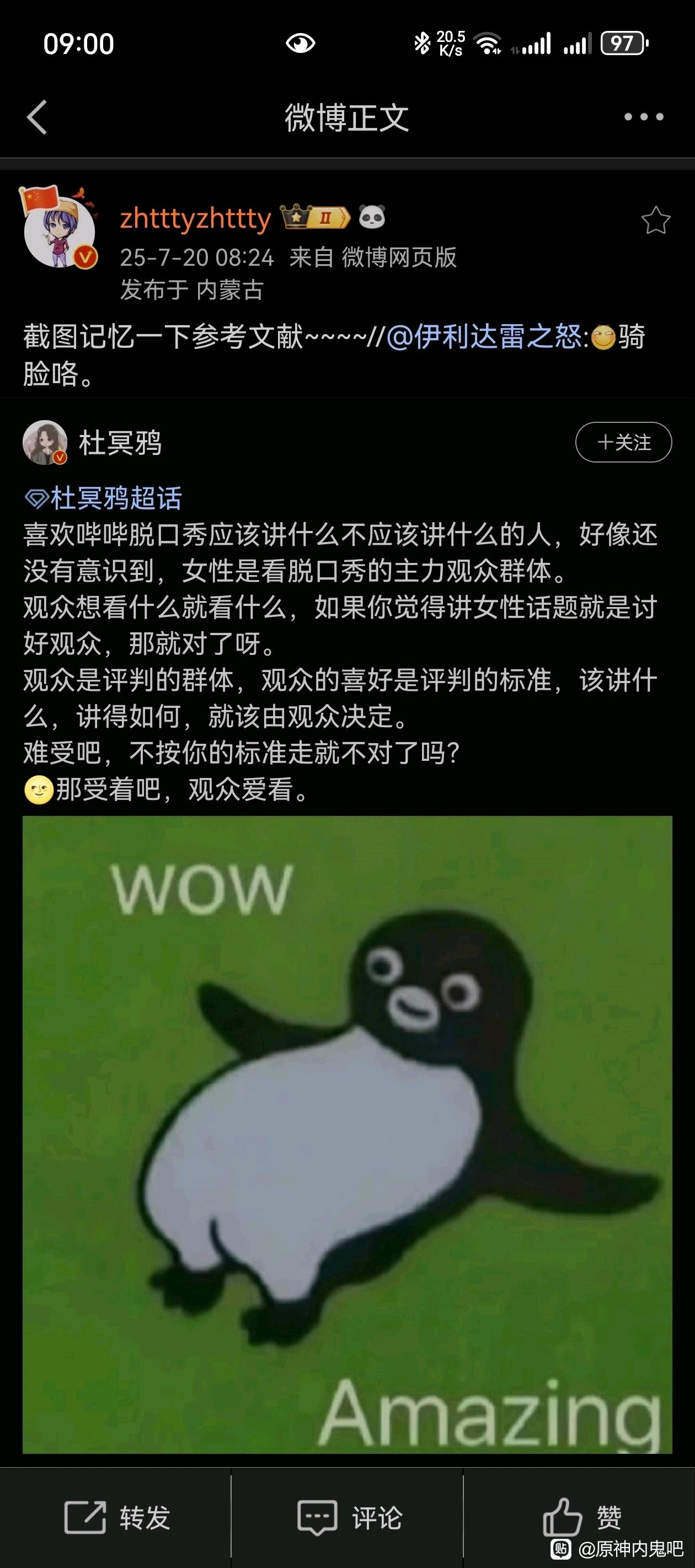Viewport: 695px width, 1568px height.
Task: Open the @伊利达雷之怒 mention
Action: (x=486, y=337)
